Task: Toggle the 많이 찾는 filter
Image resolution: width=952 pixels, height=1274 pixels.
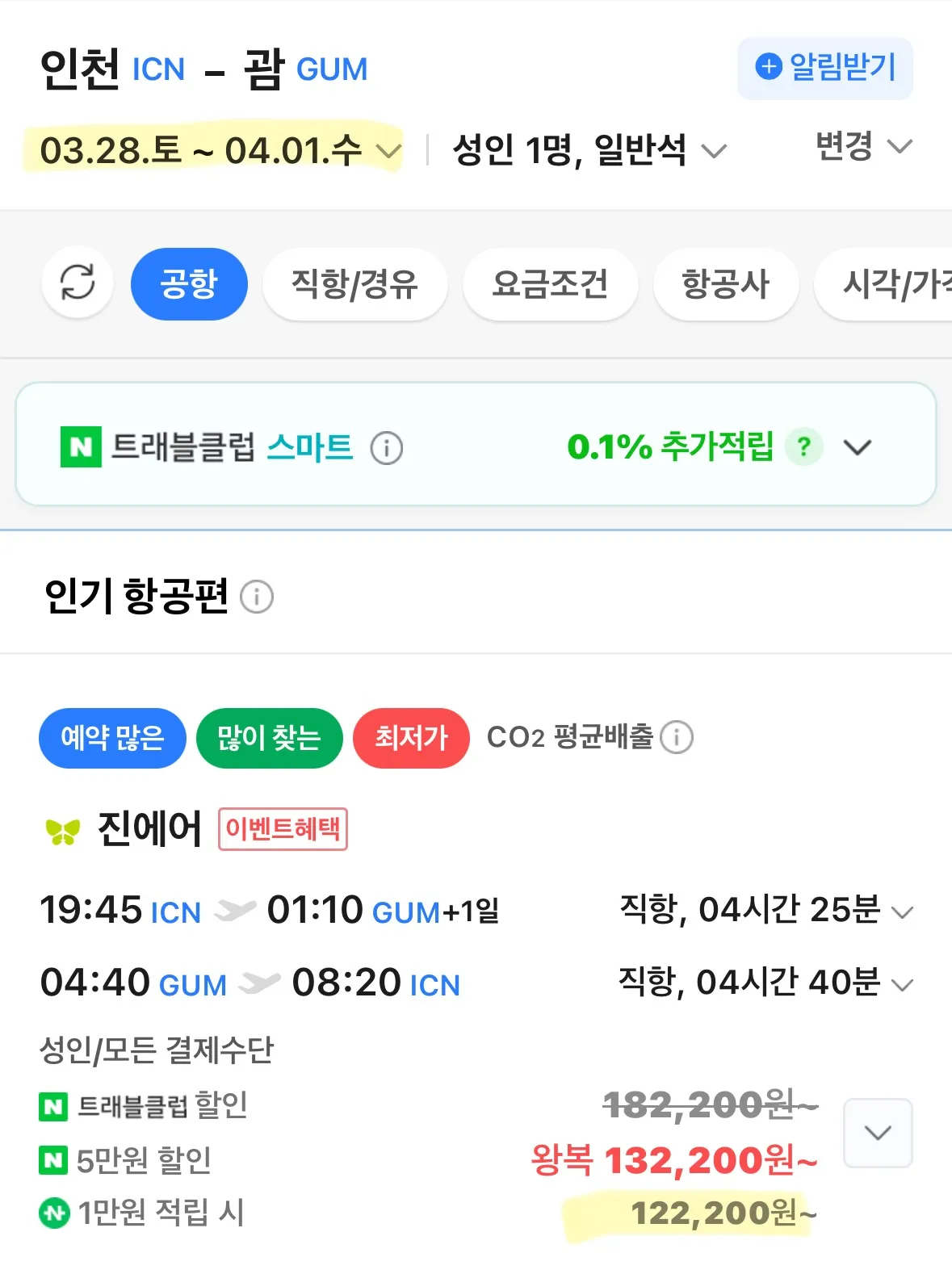Action: [269, 737]
